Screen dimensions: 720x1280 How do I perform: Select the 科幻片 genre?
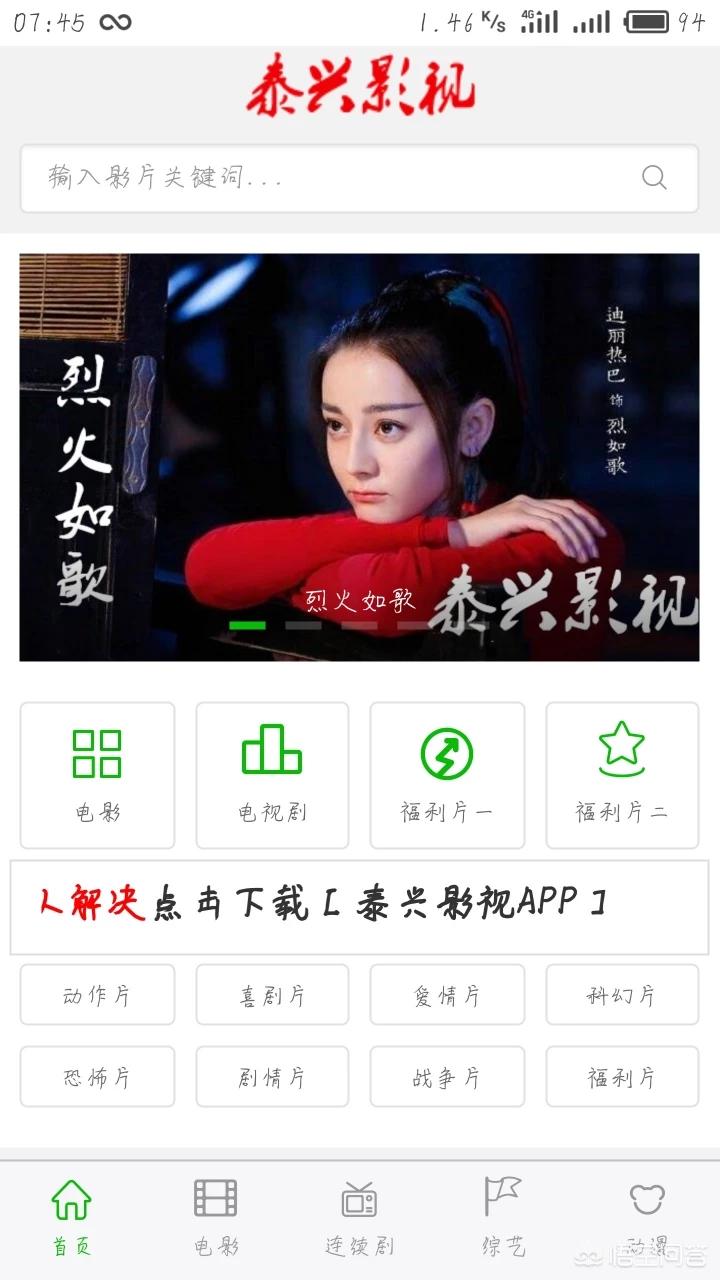click(622, 995)
